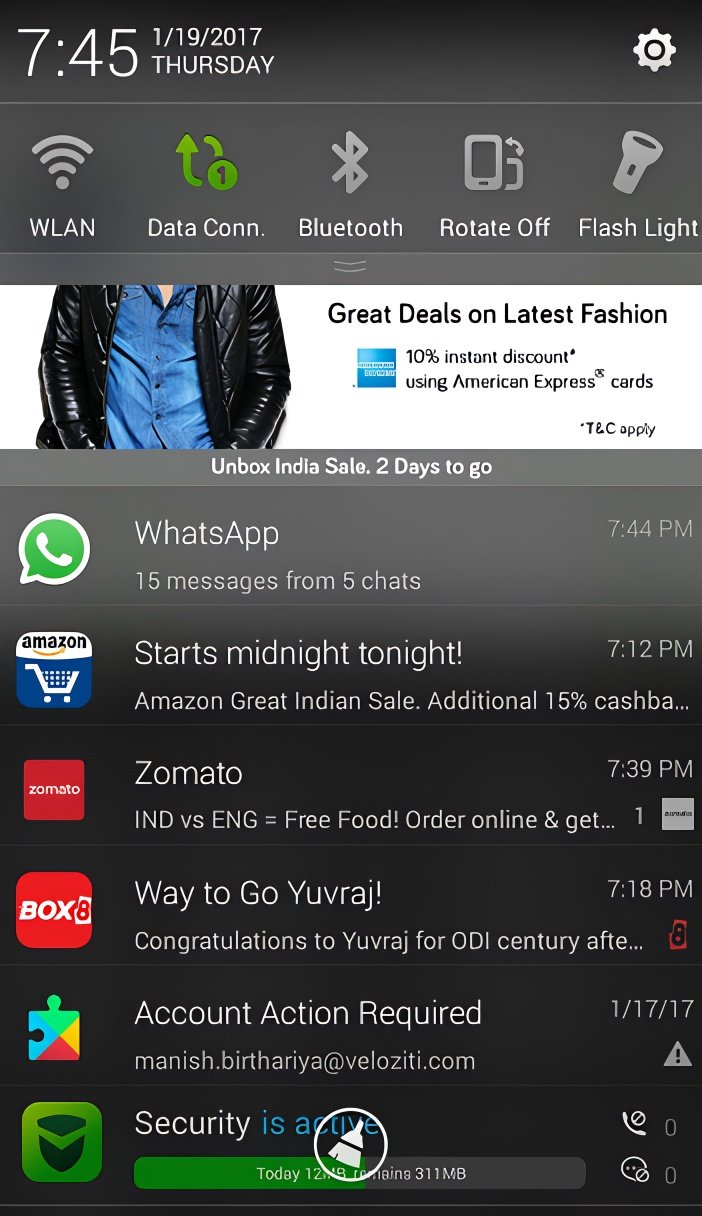Expand the quick settings handle

coord(350,266)
